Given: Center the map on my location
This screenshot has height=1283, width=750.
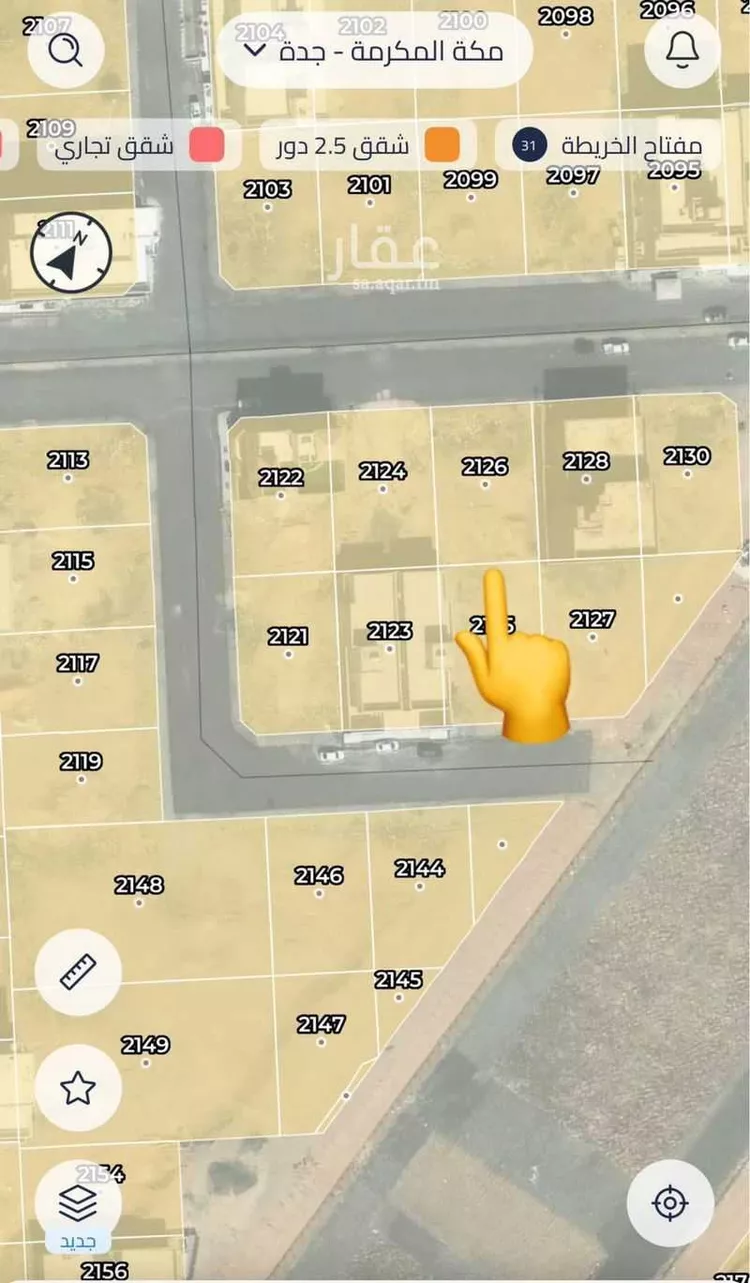Looking at the screenshot, I should [x=670, y=1203].
